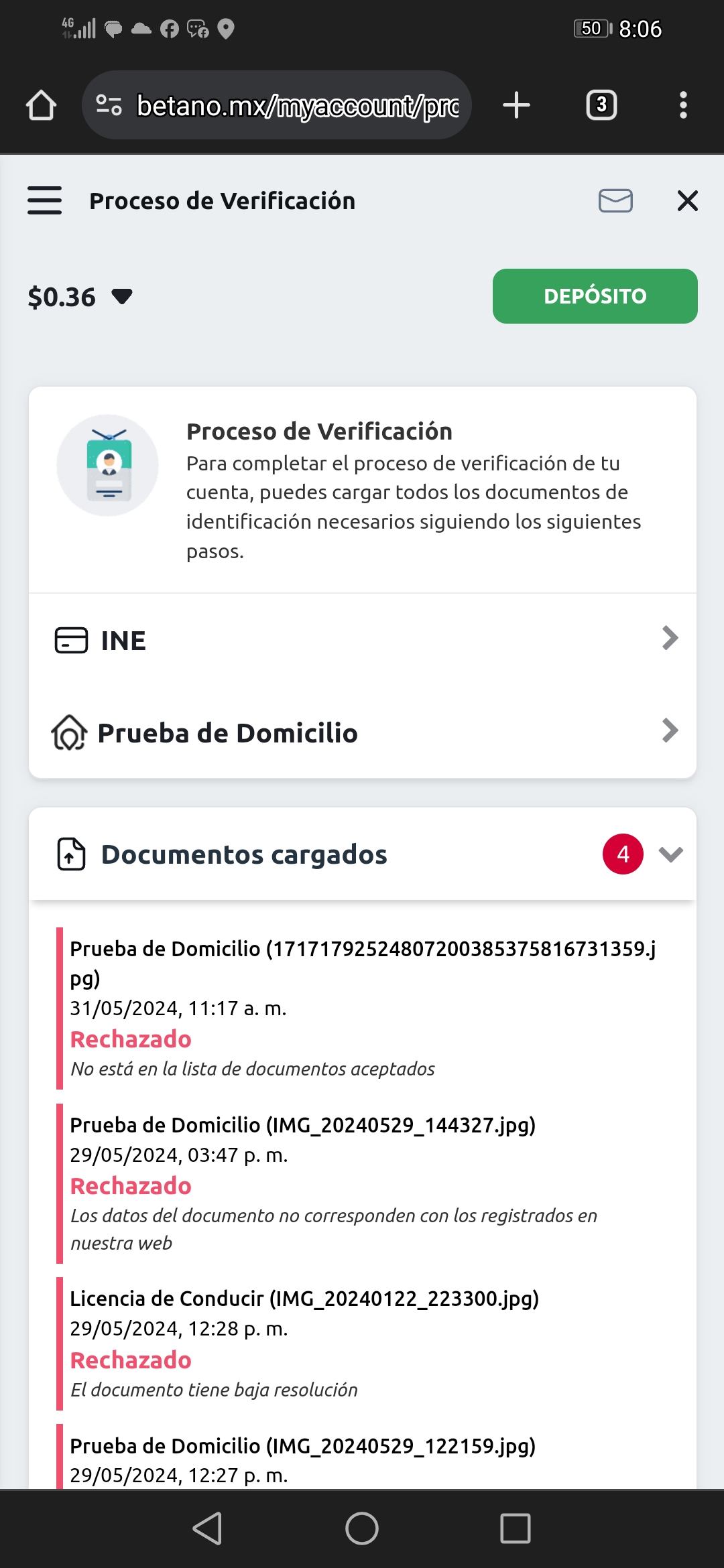
Task: Open a new browser tab
Action: pos(517,105)
